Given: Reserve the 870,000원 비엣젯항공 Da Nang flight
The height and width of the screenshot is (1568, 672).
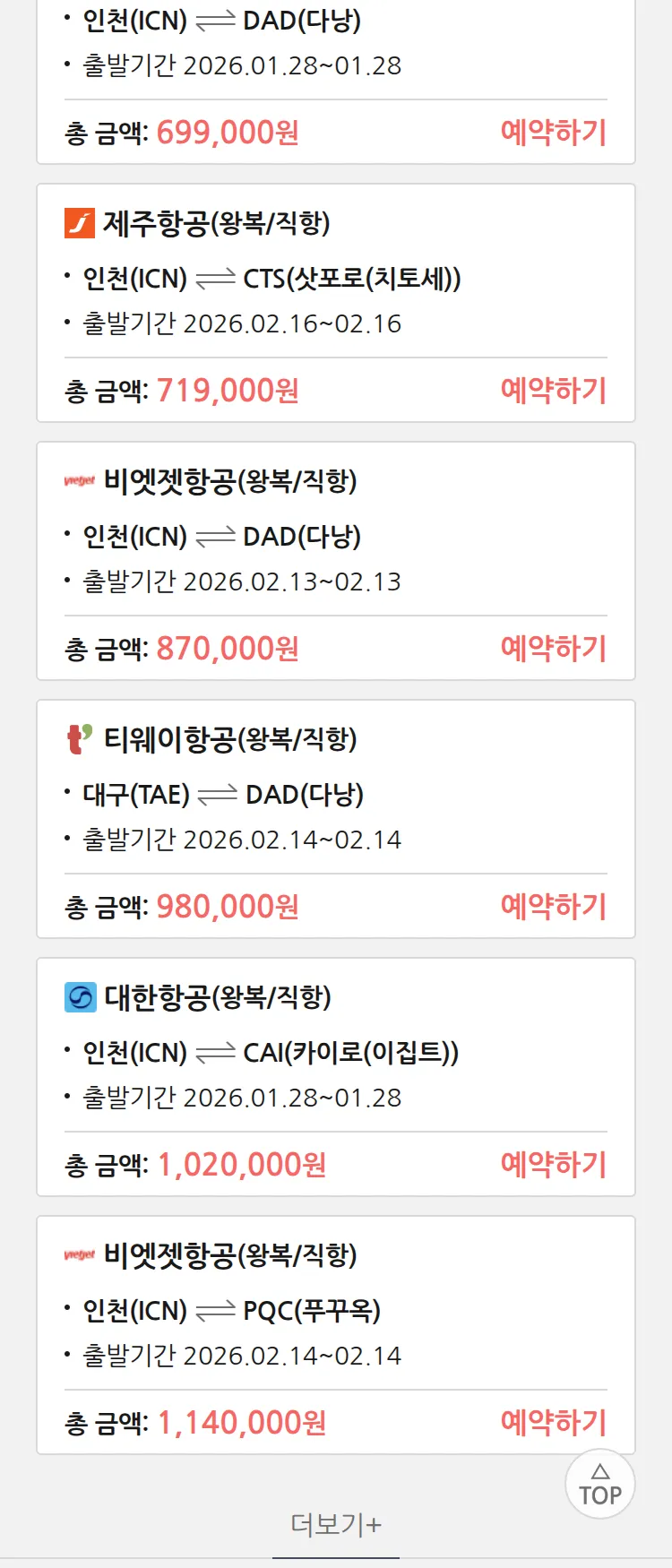Looking at the screenshot, I should coord(553,649).
